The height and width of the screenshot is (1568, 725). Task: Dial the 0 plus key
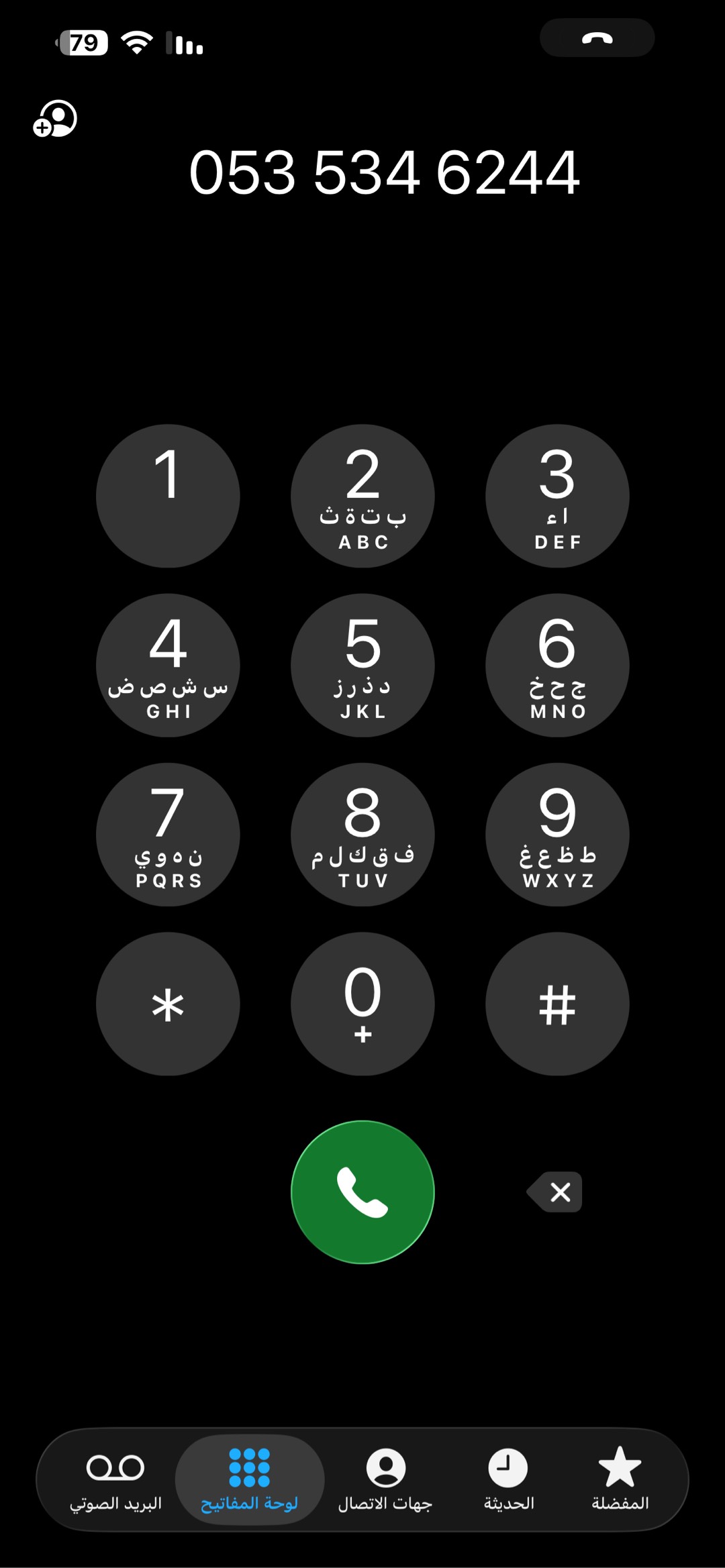[362, 1004]
